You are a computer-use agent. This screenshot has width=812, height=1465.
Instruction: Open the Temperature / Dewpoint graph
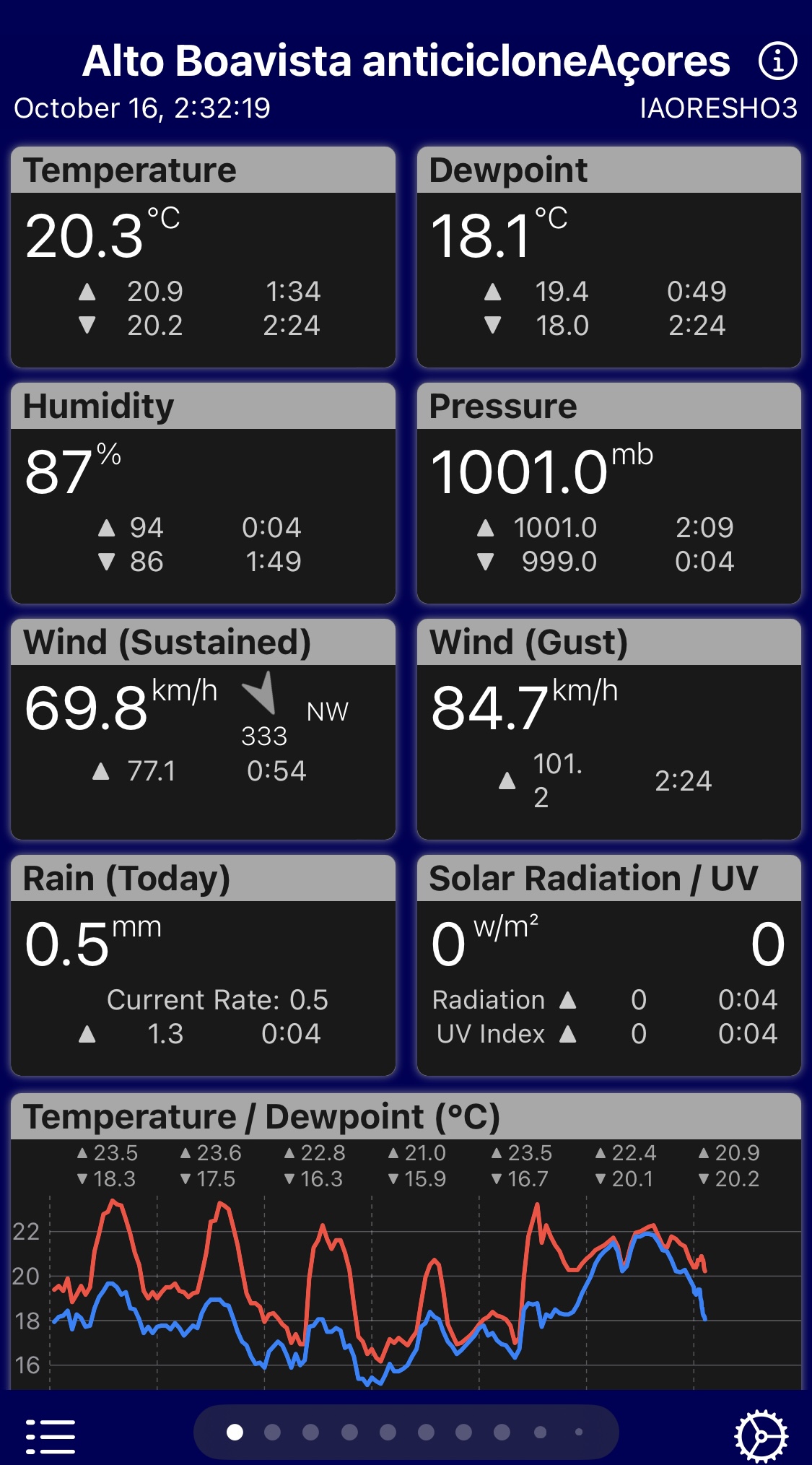406,1242
